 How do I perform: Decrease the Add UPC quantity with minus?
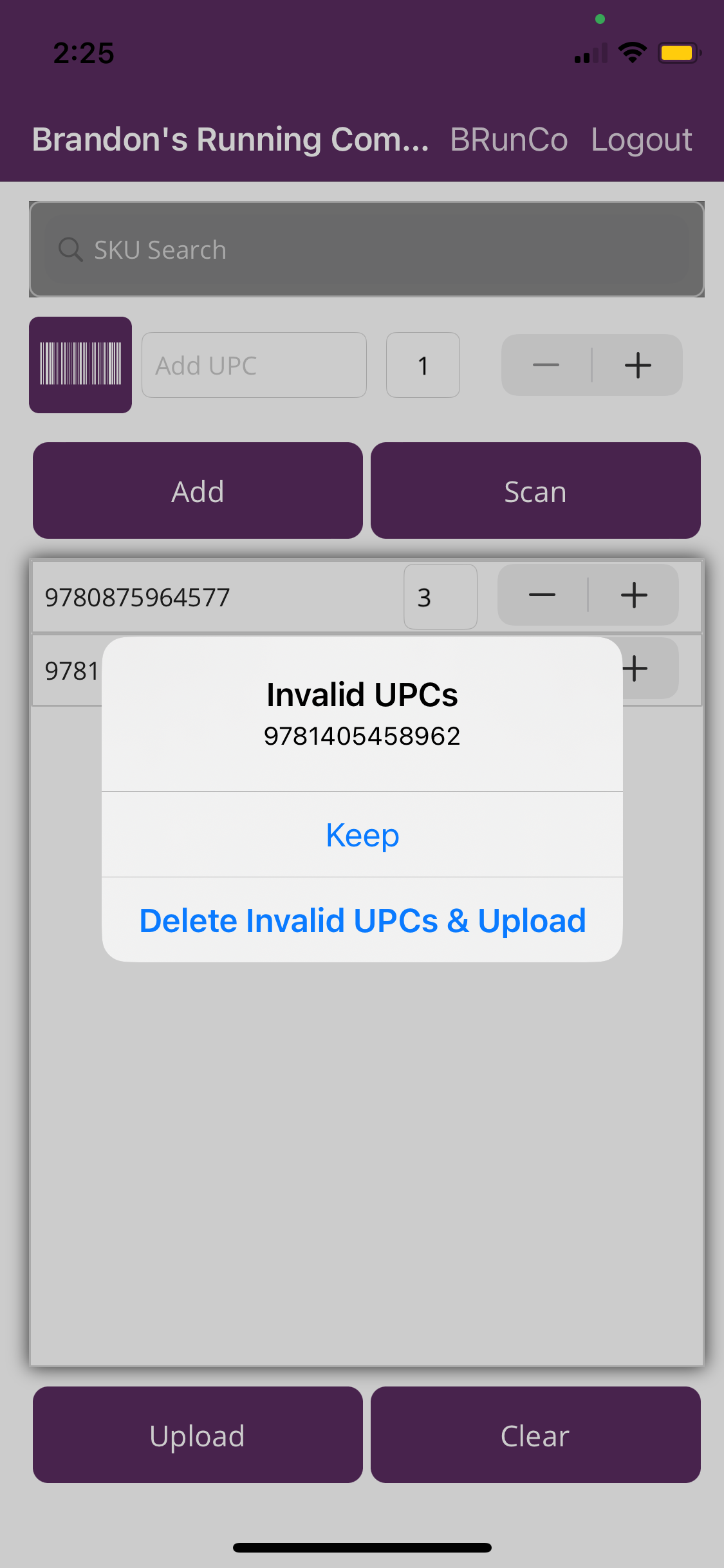546,365
